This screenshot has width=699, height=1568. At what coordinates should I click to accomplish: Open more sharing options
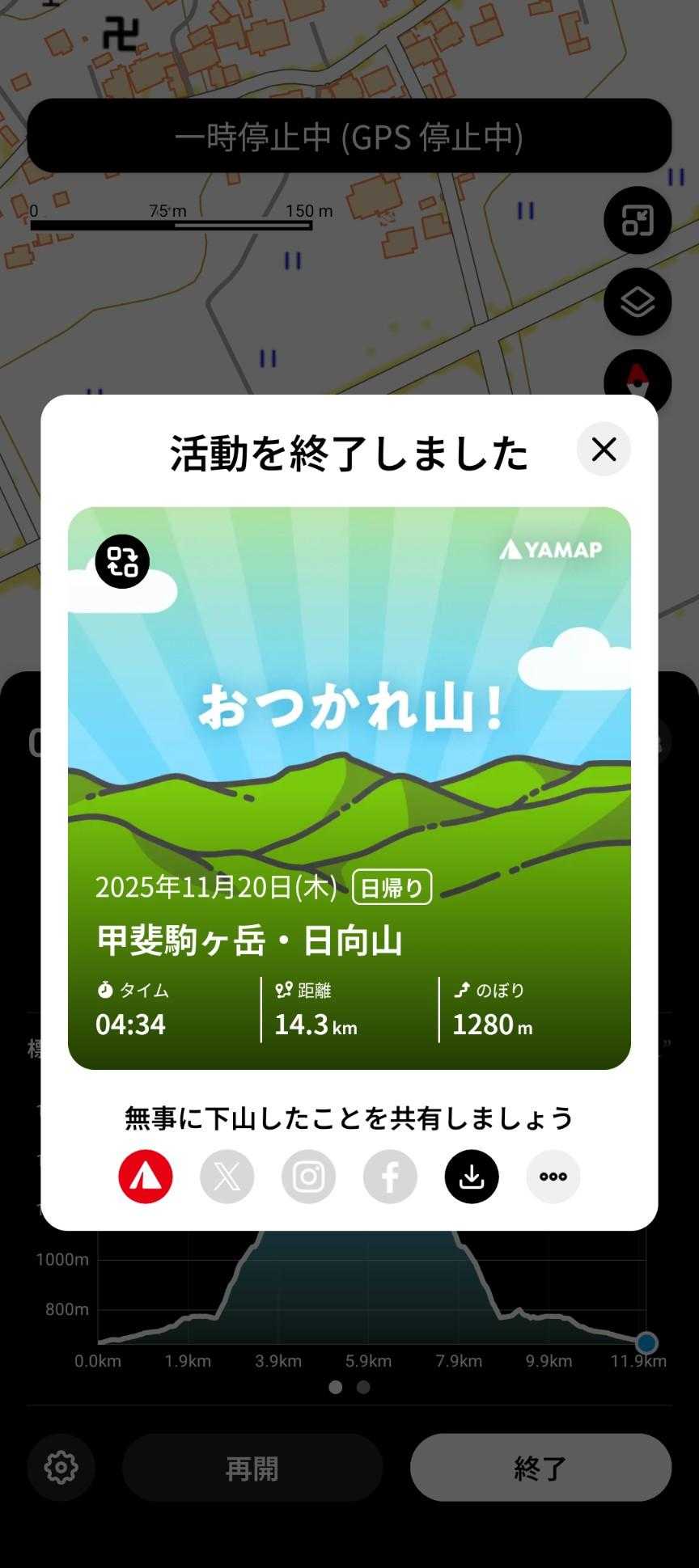(x=553, y=1177)
